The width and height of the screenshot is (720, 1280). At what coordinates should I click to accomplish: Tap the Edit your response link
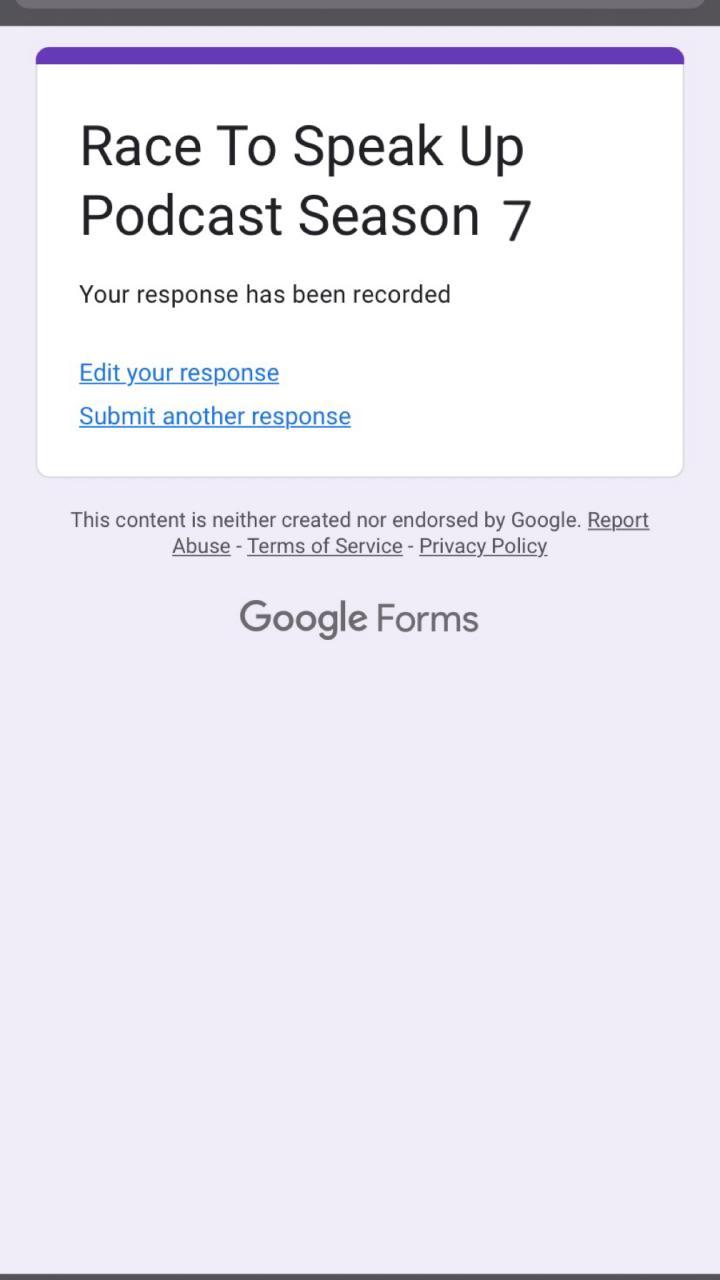pyautogui.click(x=179, y=373)
